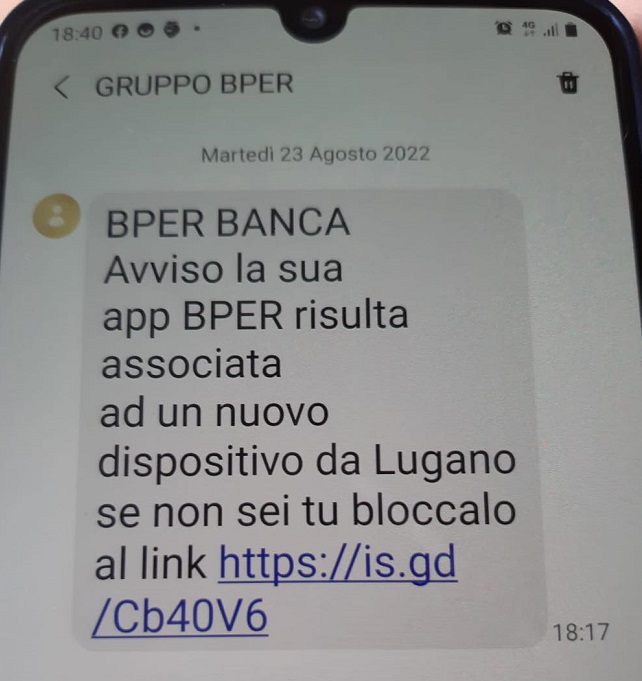Open the https://is.gd/Cb40V6 link
This screenshot has height=681, width=642.
point(337,566)
